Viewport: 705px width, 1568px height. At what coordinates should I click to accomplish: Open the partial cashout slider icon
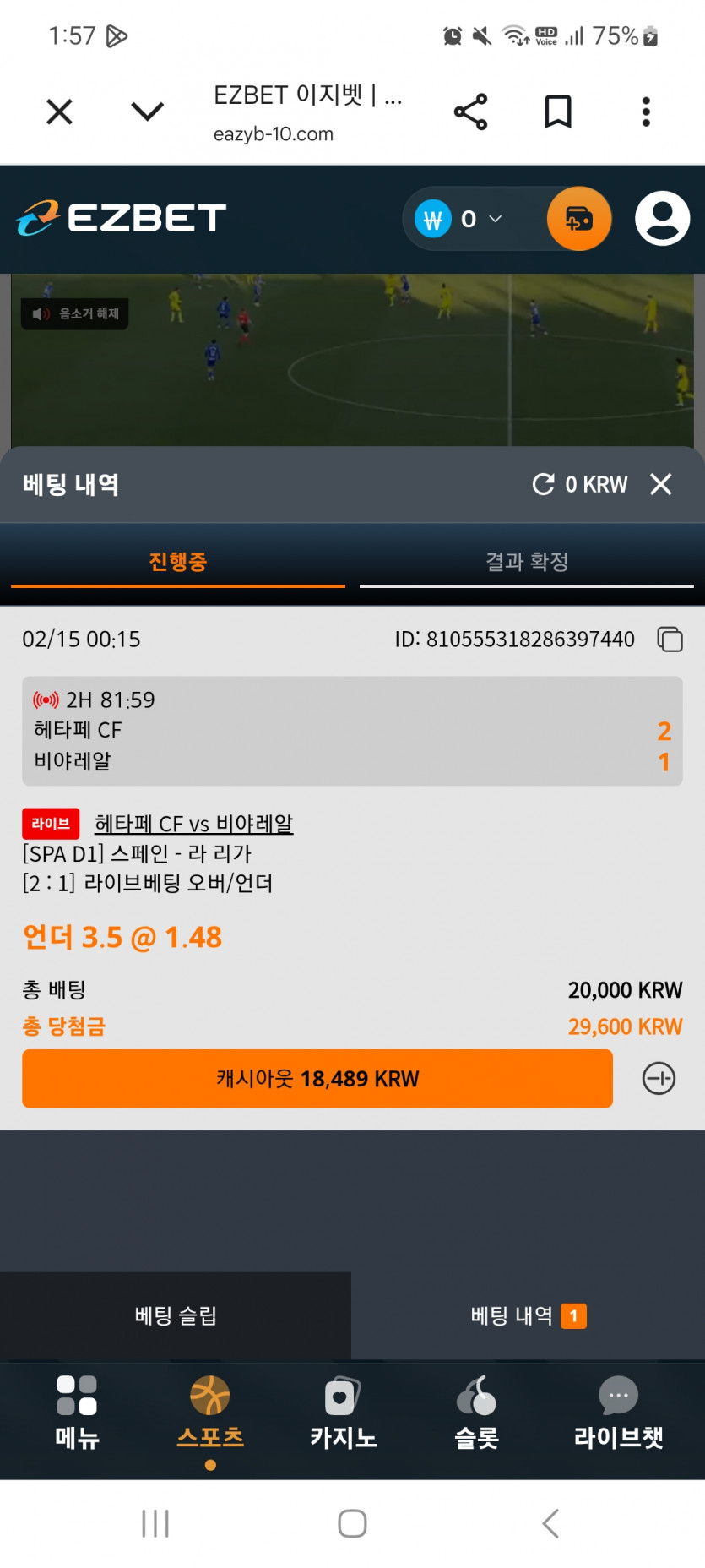tap(659, 1079)
